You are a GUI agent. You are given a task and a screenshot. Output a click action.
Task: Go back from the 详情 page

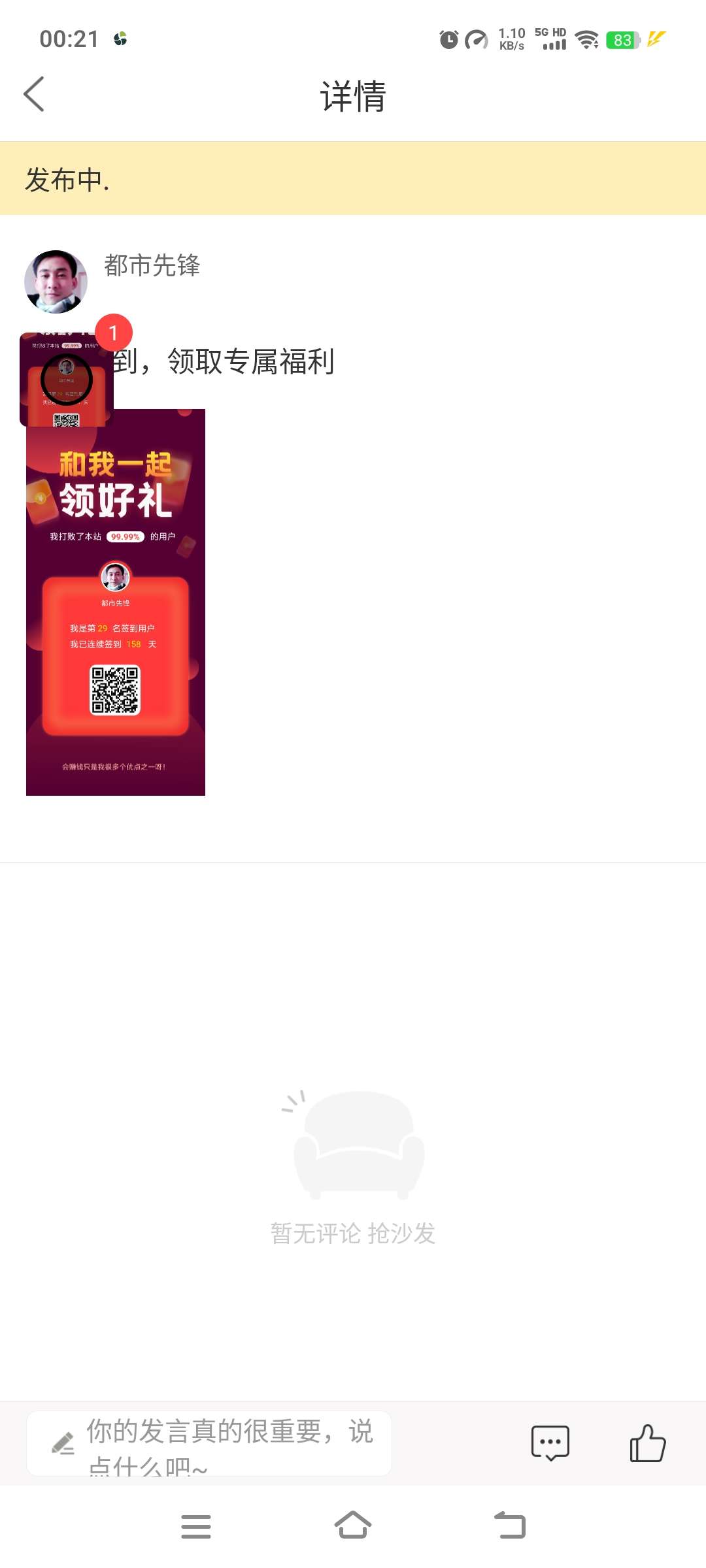[34, 95]
